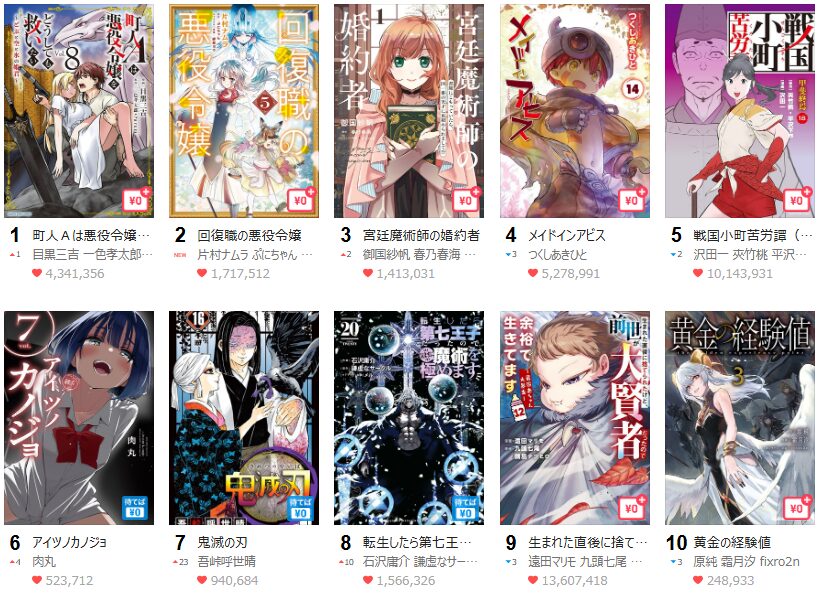Open rank 1 manga 町人Aは悪役令嬢
The height and width of the screenshot is (606, 822).
pos(80,110)
